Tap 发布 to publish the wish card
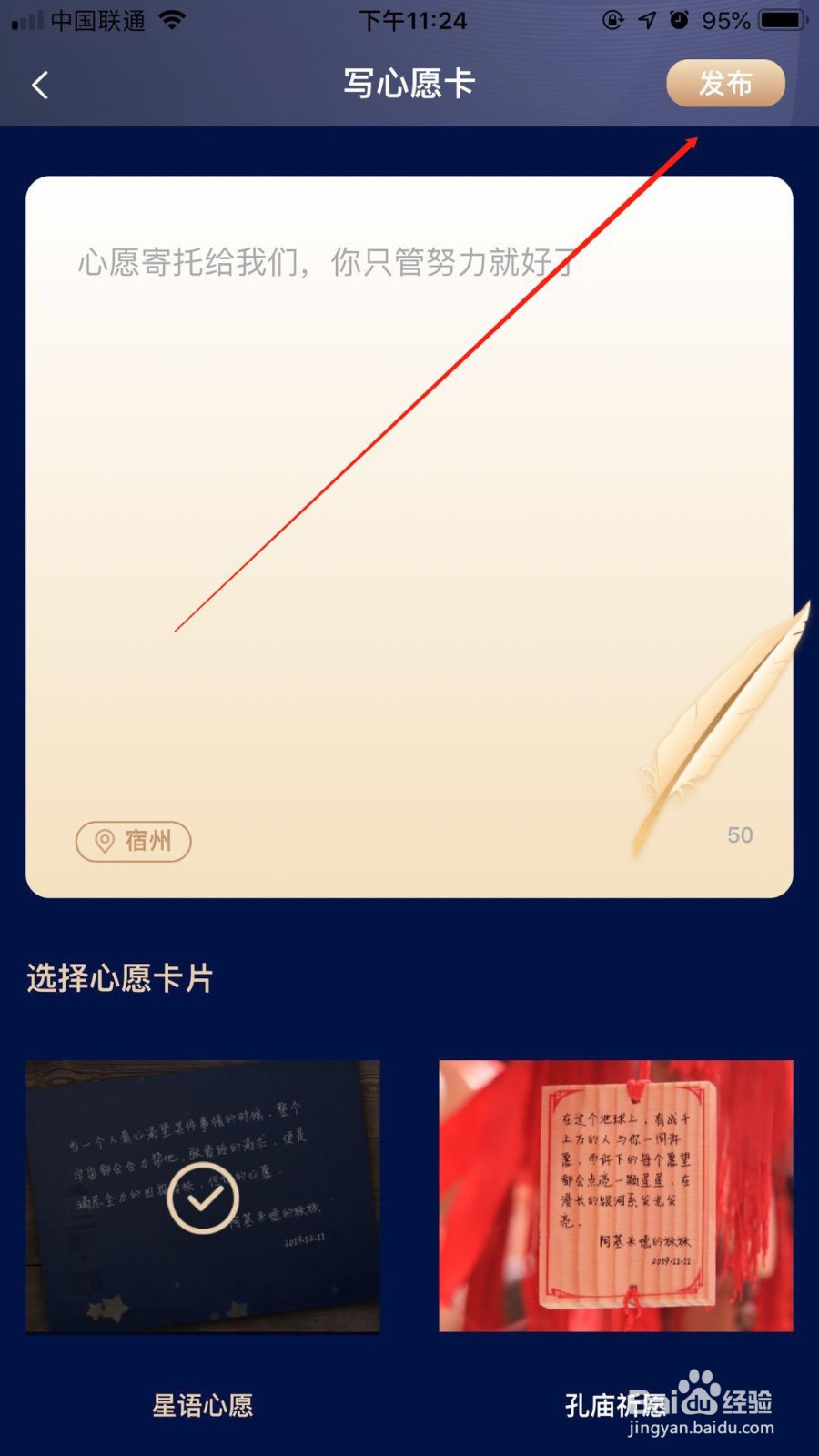The image size is (819, 1456). (x=725, y=84)
